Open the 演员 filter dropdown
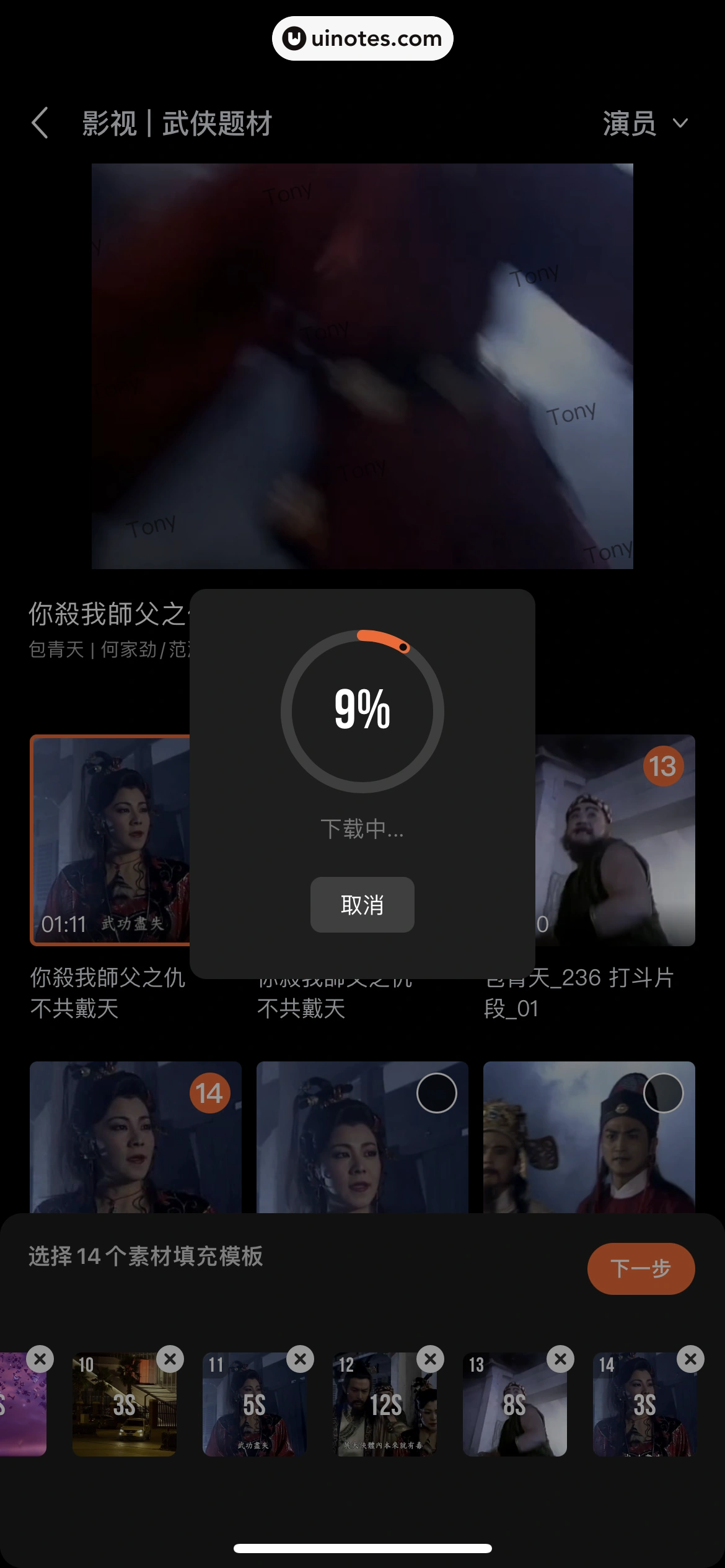The image size is (725, 1568). click(642, 124)
